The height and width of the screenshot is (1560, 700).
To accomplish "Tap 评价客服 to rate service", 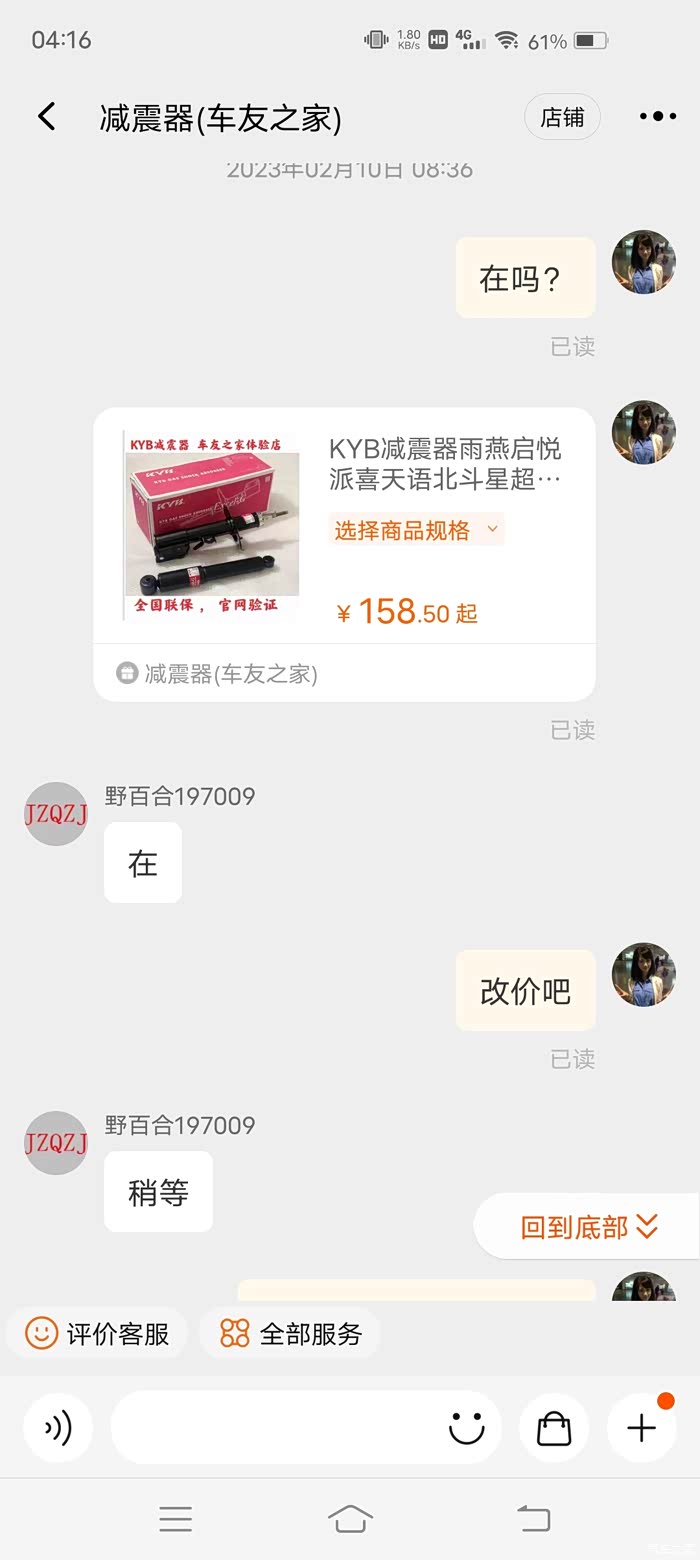I will [98, 1333].
